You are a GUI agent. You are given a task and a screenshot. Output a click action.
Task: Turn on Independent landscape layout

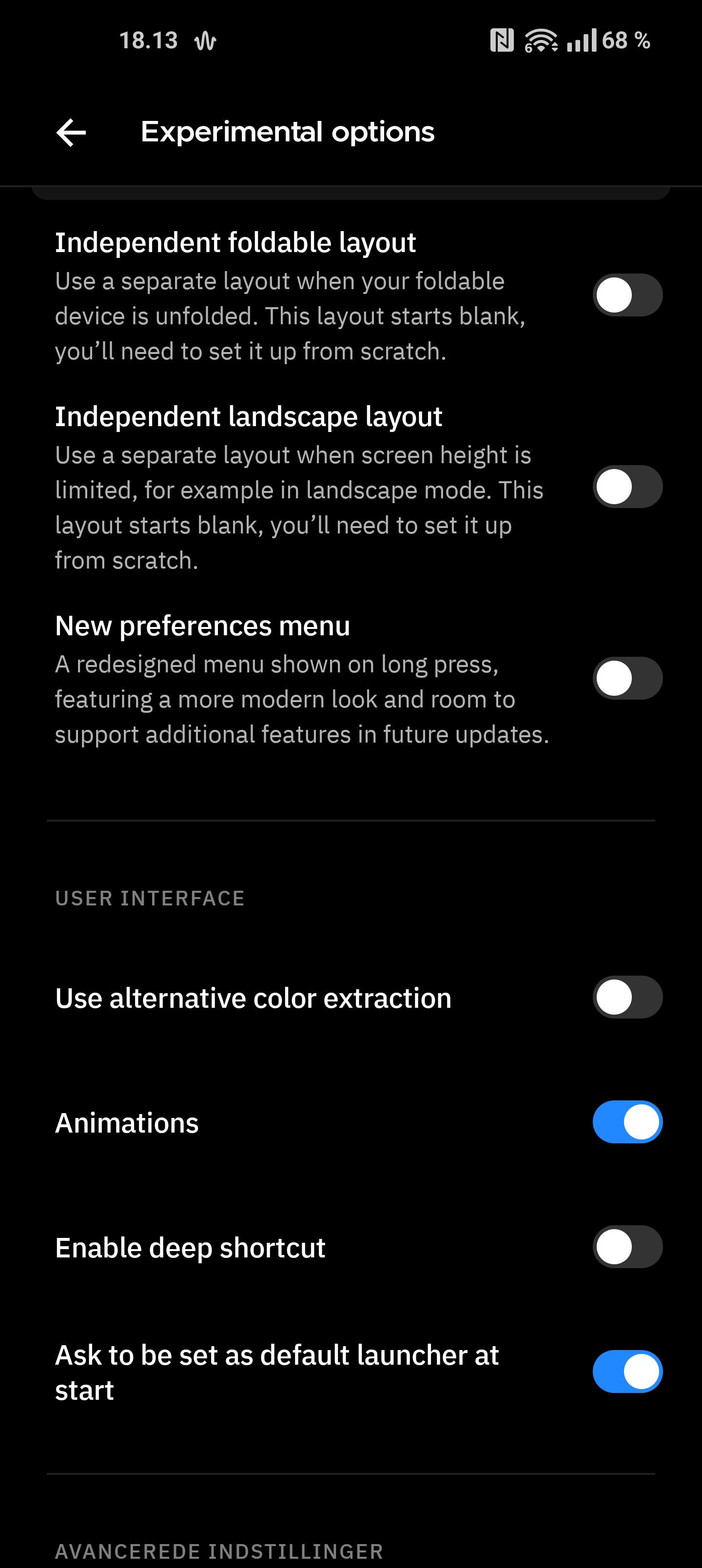coord(627,487)
